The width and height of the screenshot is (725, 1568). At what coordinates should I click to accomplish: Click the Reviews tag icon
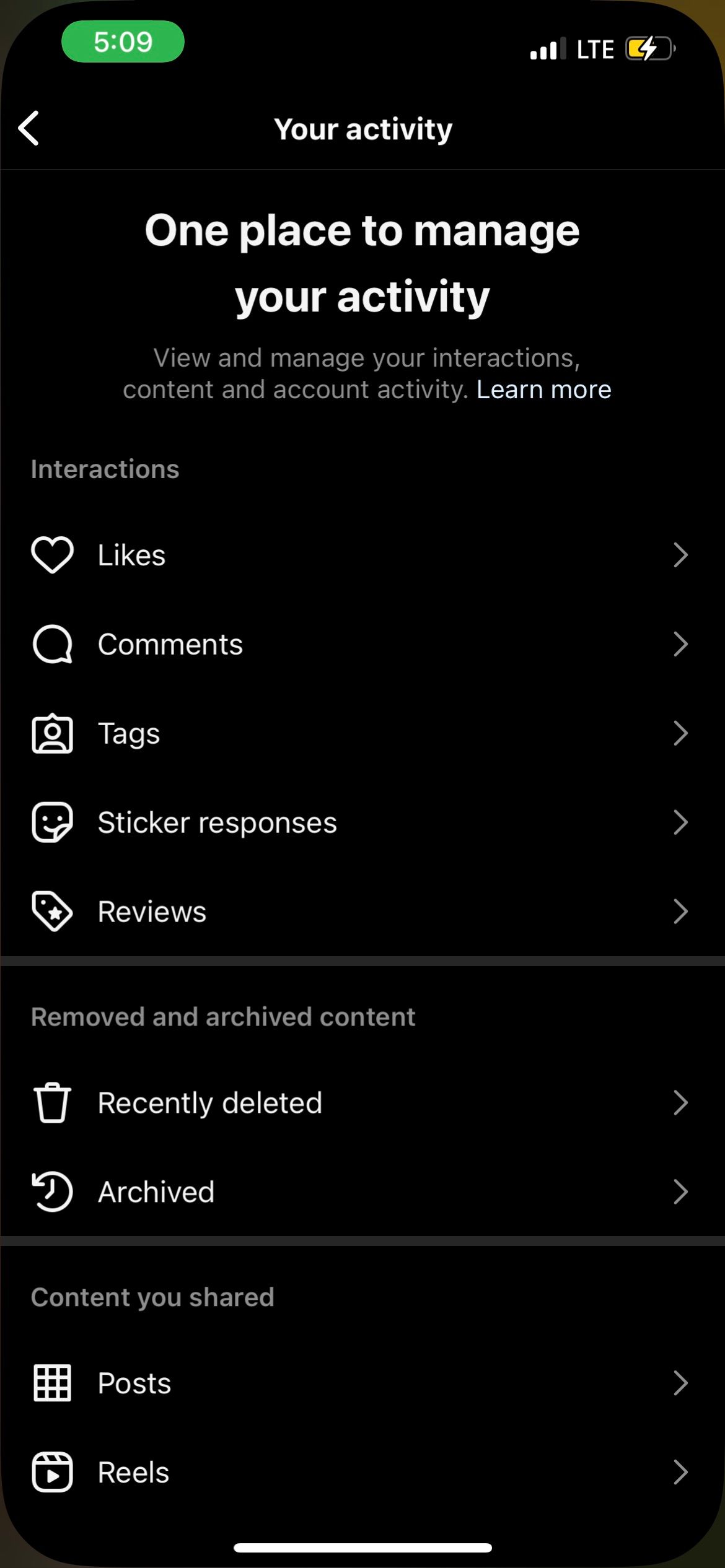click(x=53, y=912)
